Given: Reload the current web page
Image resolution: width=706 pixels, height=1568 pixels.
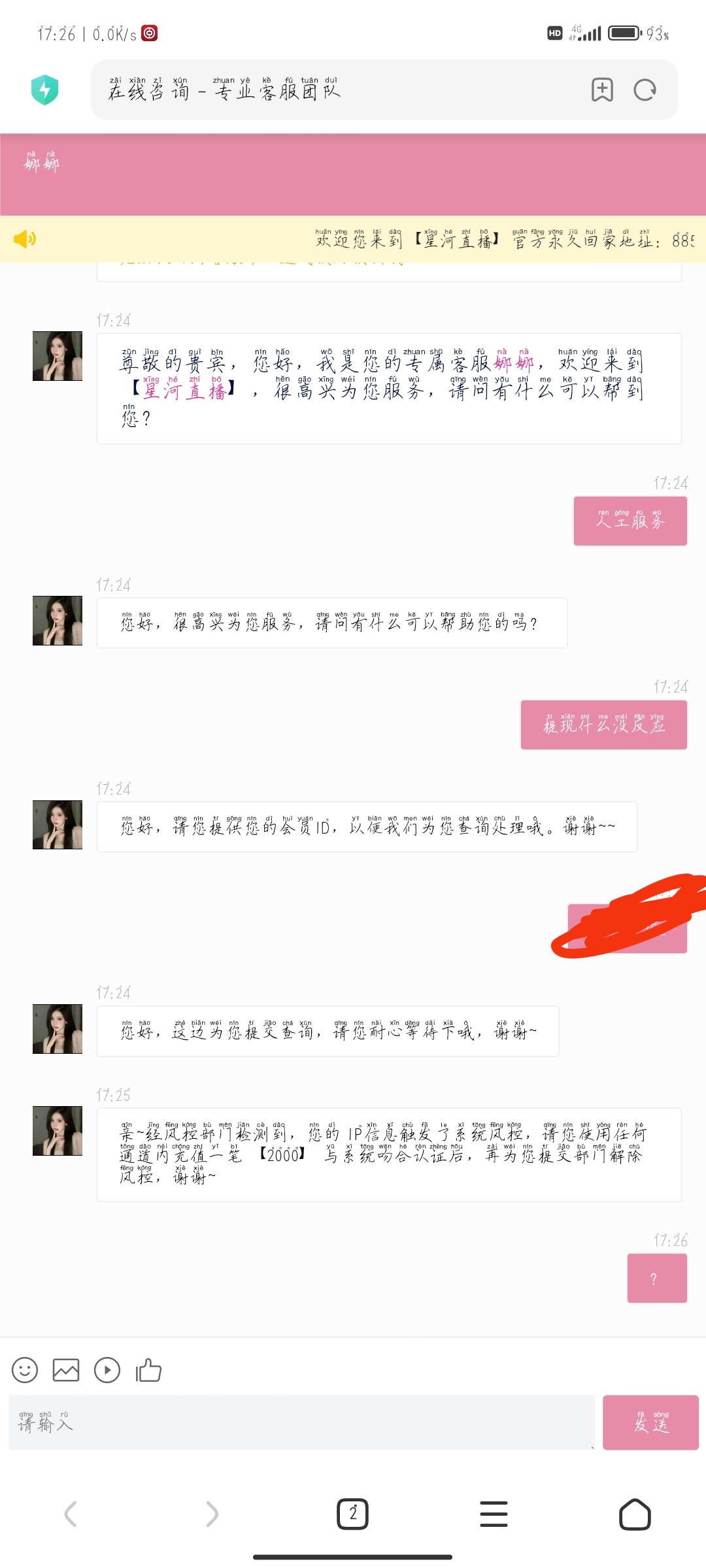Looking at the screenshot, I should (x=645, y=90).
